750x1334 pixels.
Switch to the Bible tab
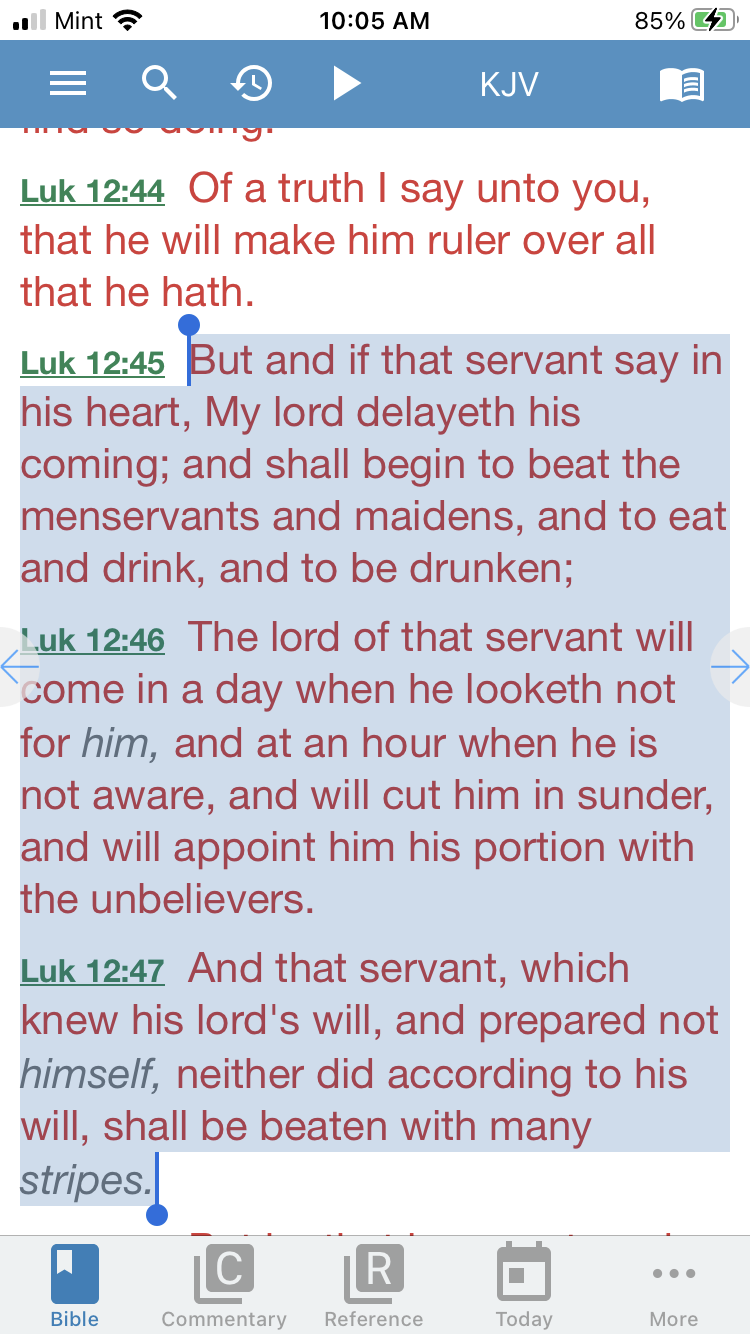[x=75, y=1285]
